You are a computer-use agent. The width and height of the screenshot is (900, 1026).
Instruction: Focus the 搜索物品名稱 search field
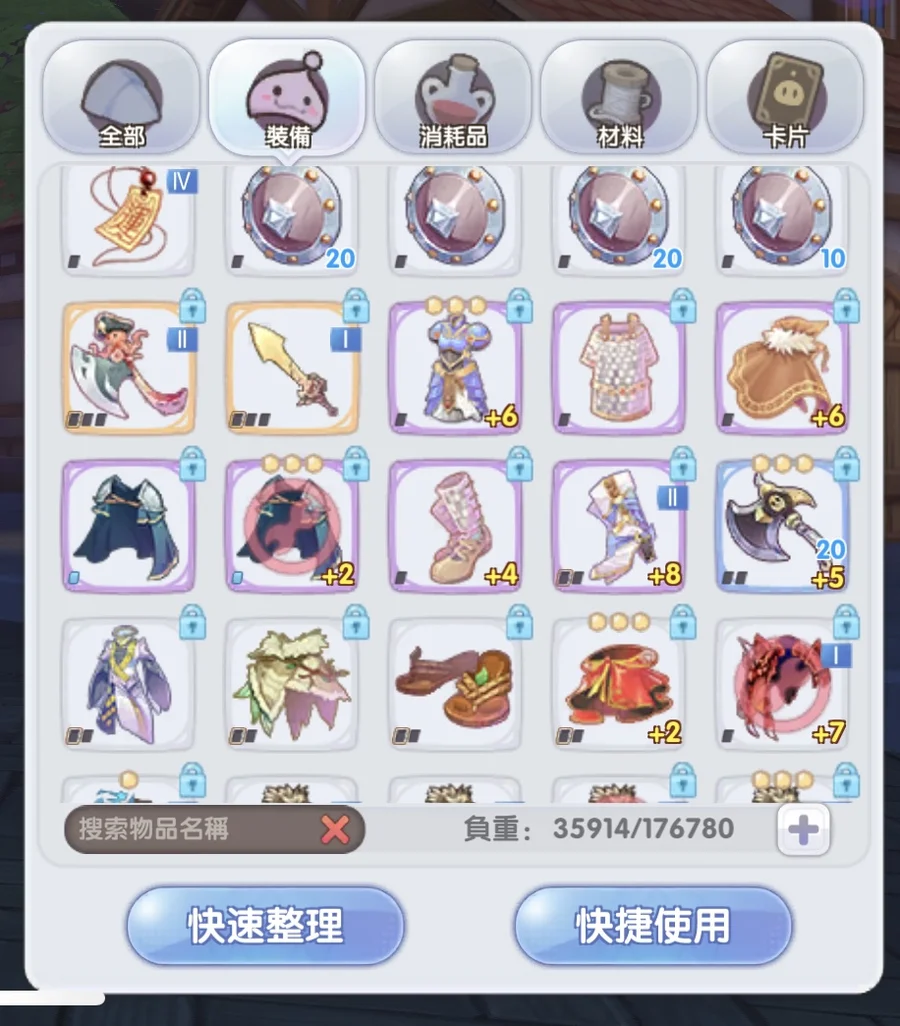pyautogui.click(x=190, y=829)
